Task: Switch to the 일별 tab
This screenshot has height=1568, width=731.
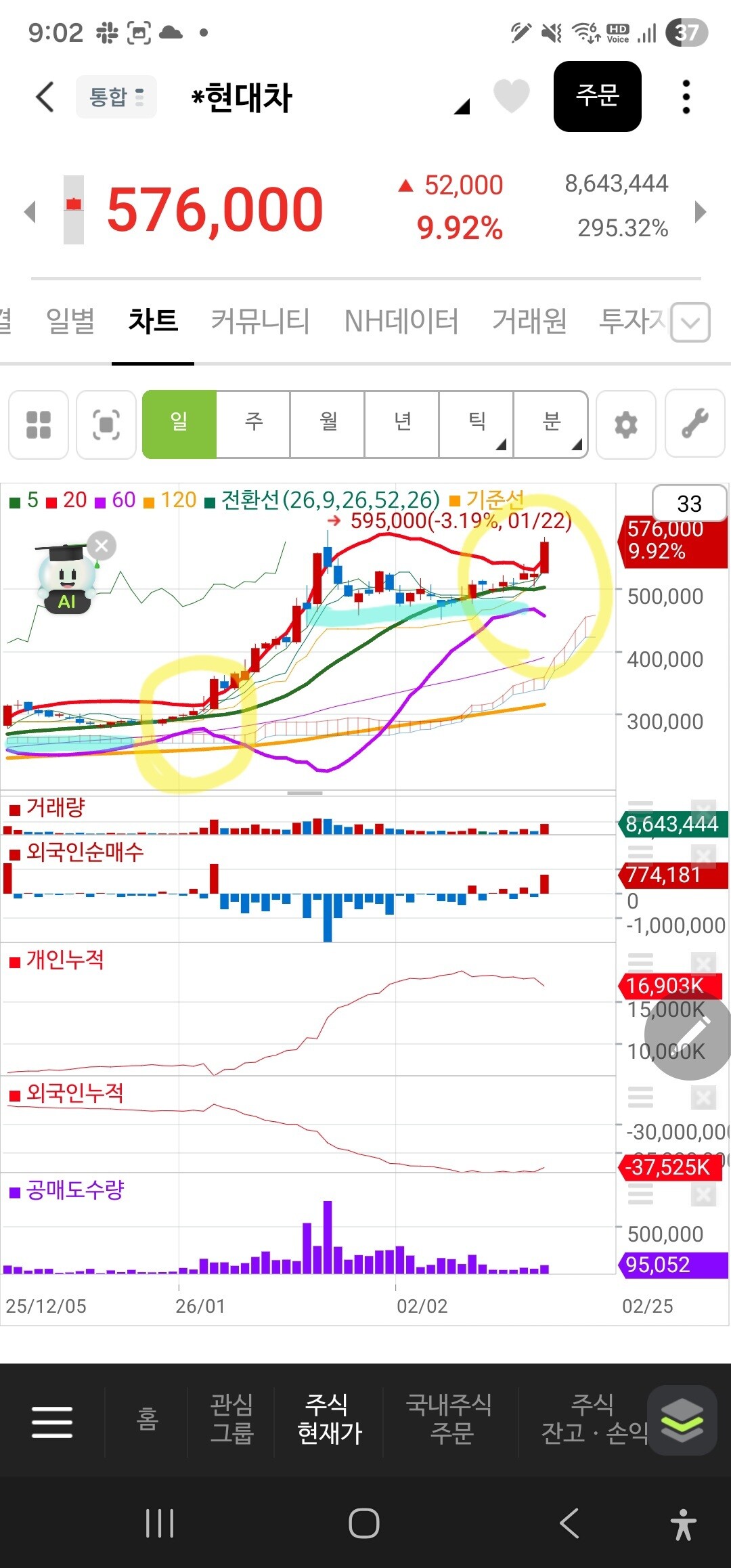Action: pyautogui.click(x=70, y=321)
